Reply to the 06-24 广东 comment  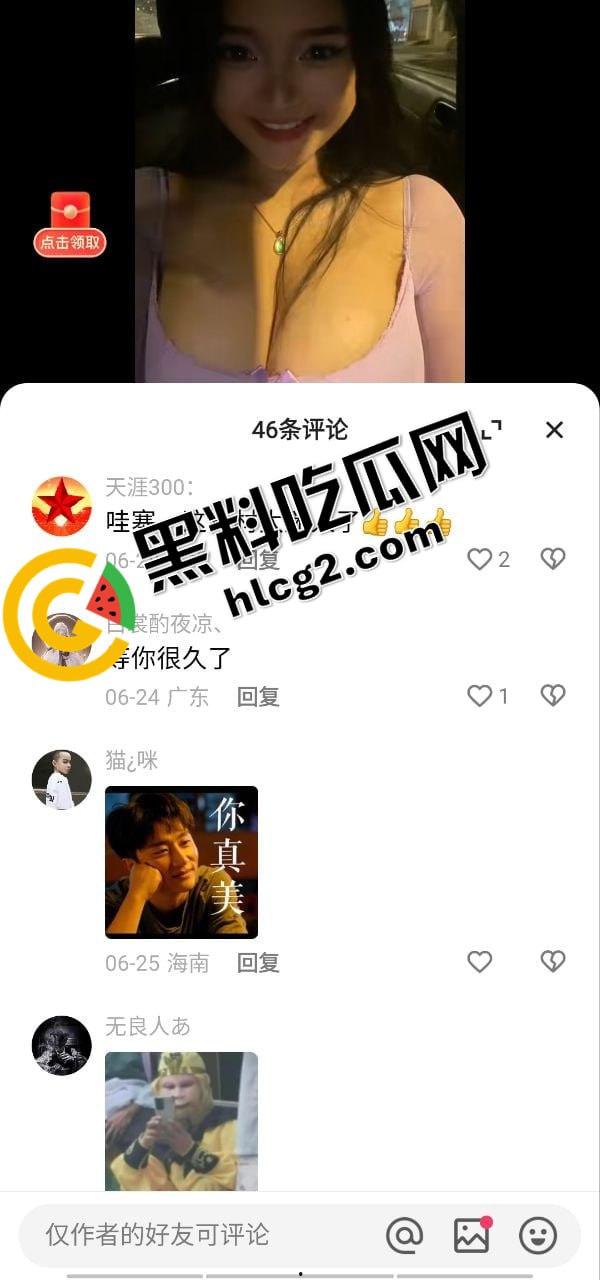[258, 697]
